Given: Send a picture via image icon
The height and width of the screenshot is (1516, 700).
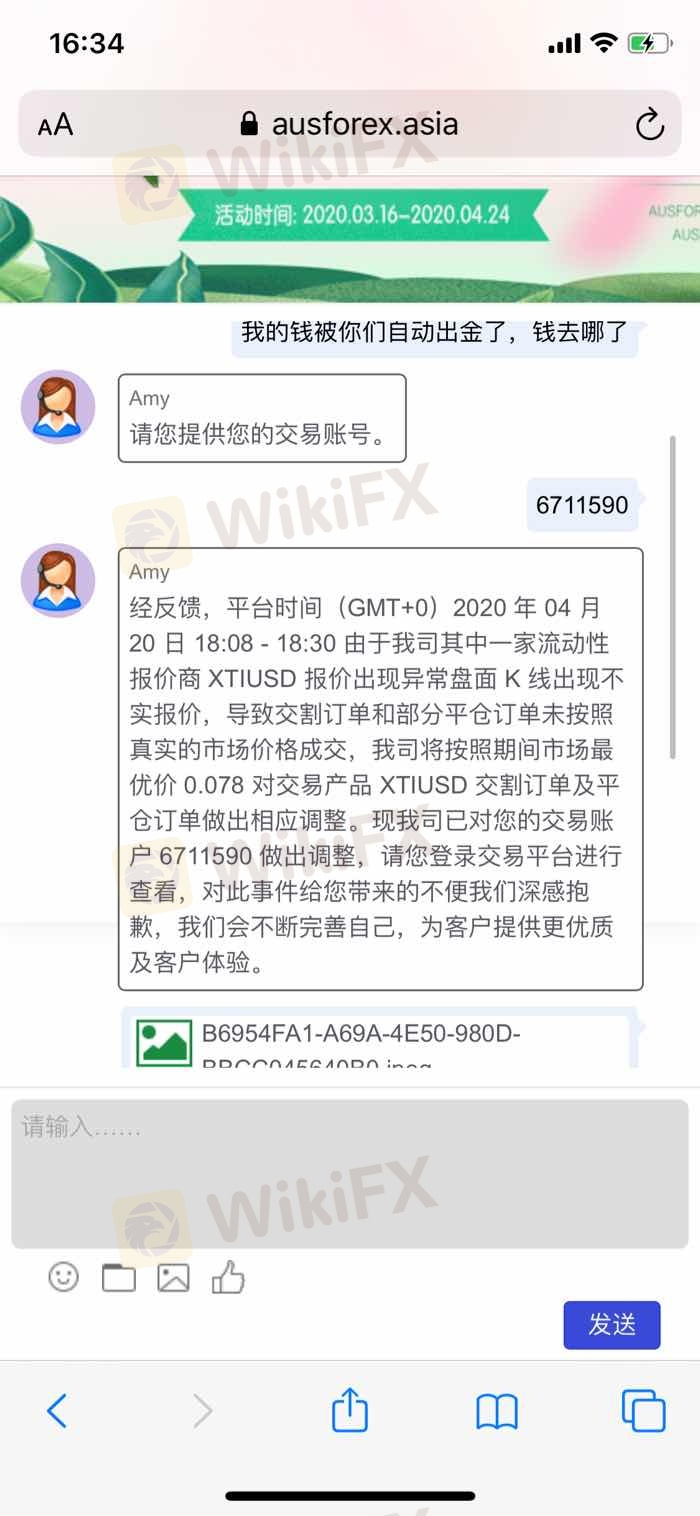Looking at the screenshot, I should (173, 1277).
